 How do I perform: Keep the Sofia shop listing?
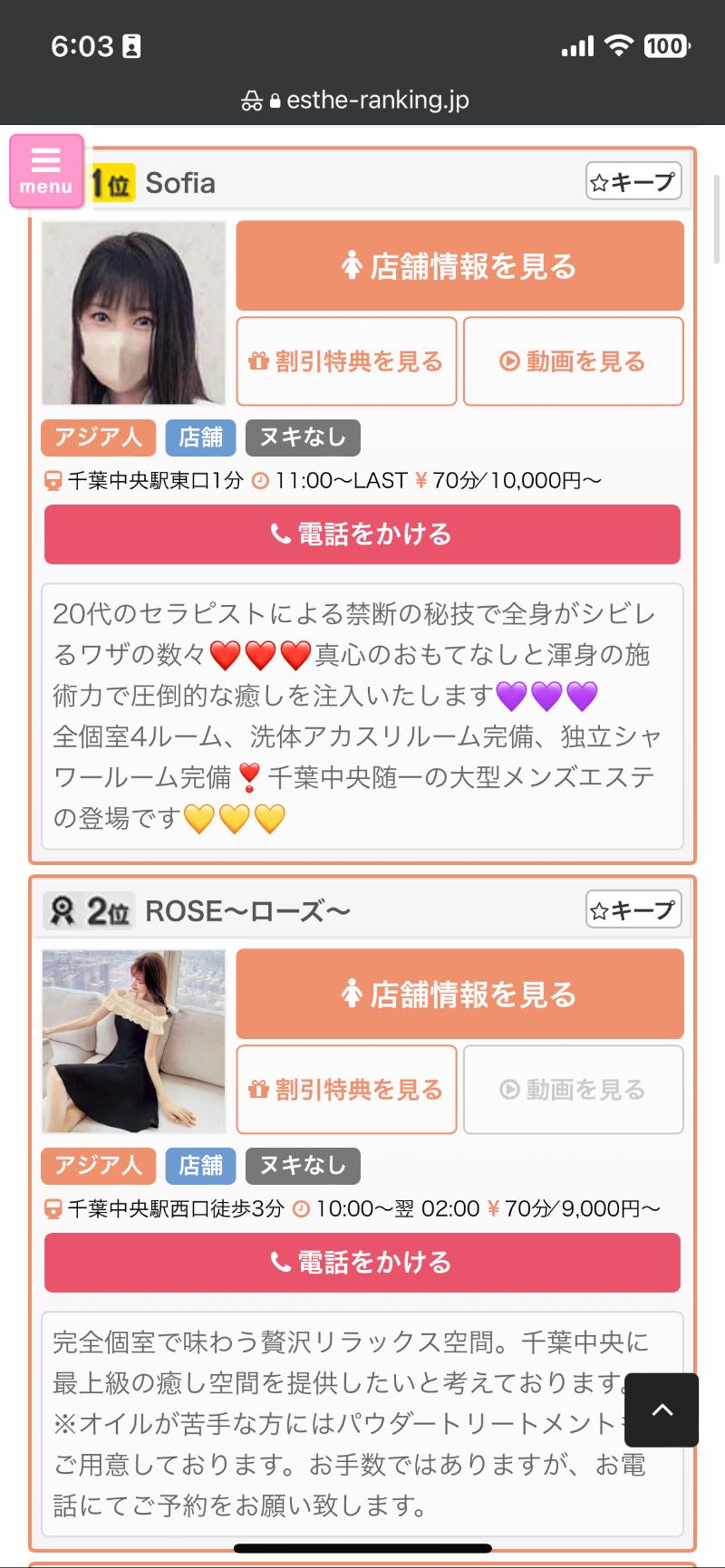(633, 181)
